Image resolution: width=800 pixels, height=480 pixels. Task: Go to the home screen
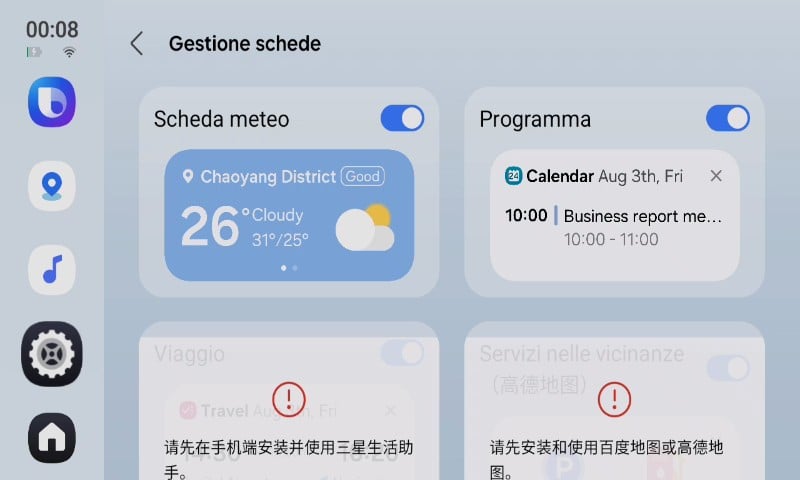click(x=52, y=437)
